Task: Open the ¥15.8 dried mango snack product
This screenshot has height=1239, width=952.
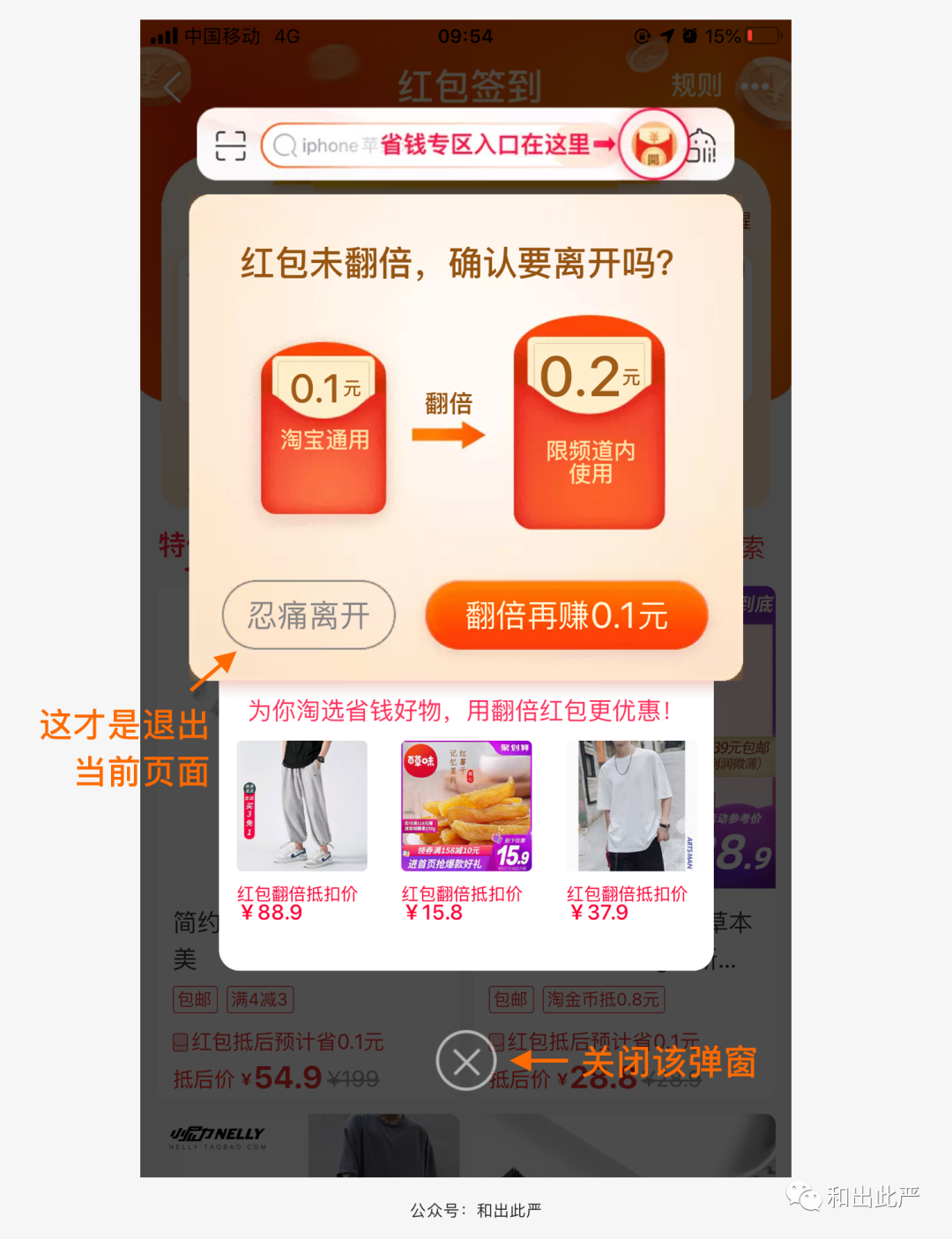Action: pyautogui.click(x=466, y=806)
